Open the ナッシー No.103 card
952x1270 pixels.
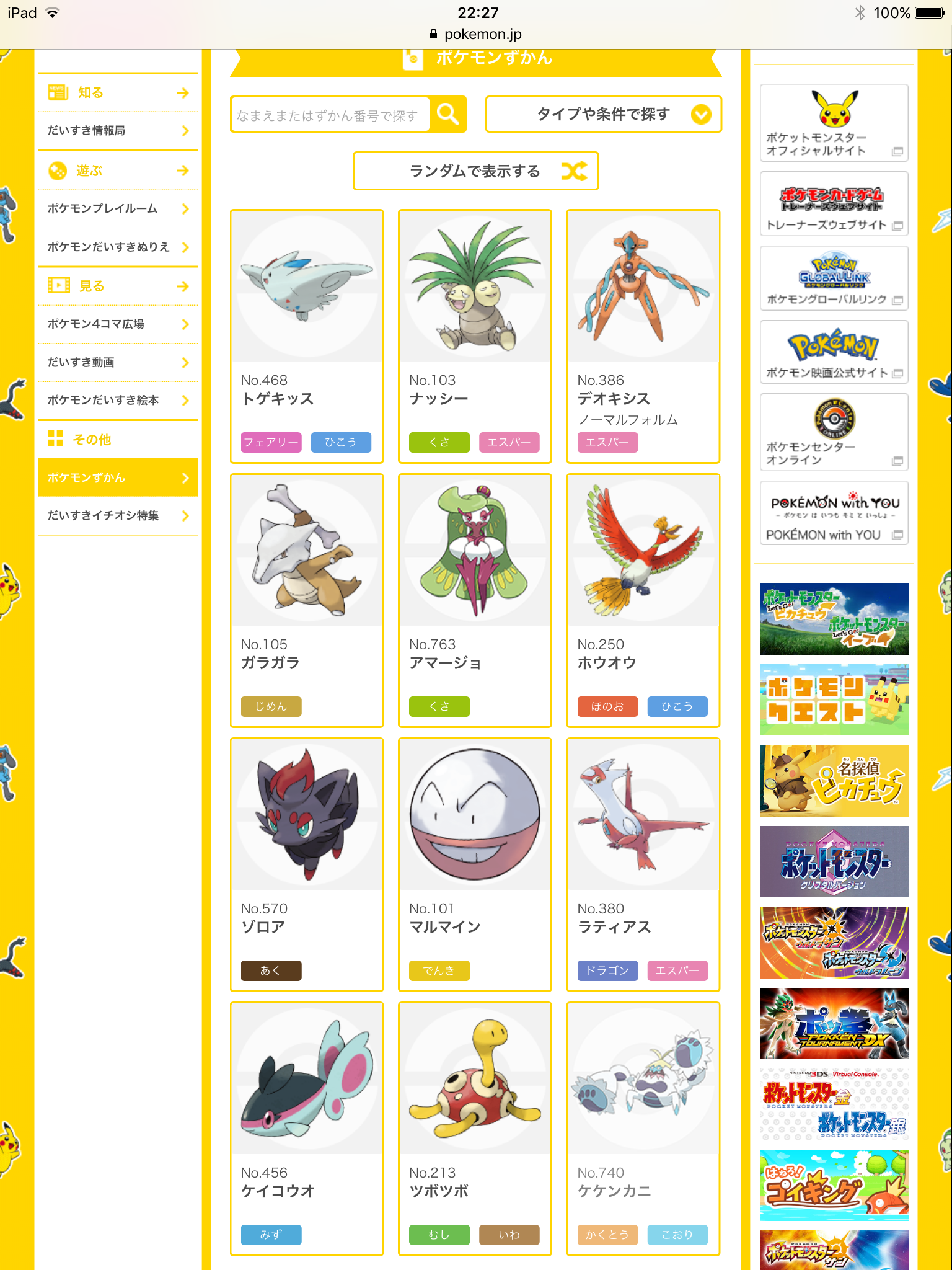[475, 335]
